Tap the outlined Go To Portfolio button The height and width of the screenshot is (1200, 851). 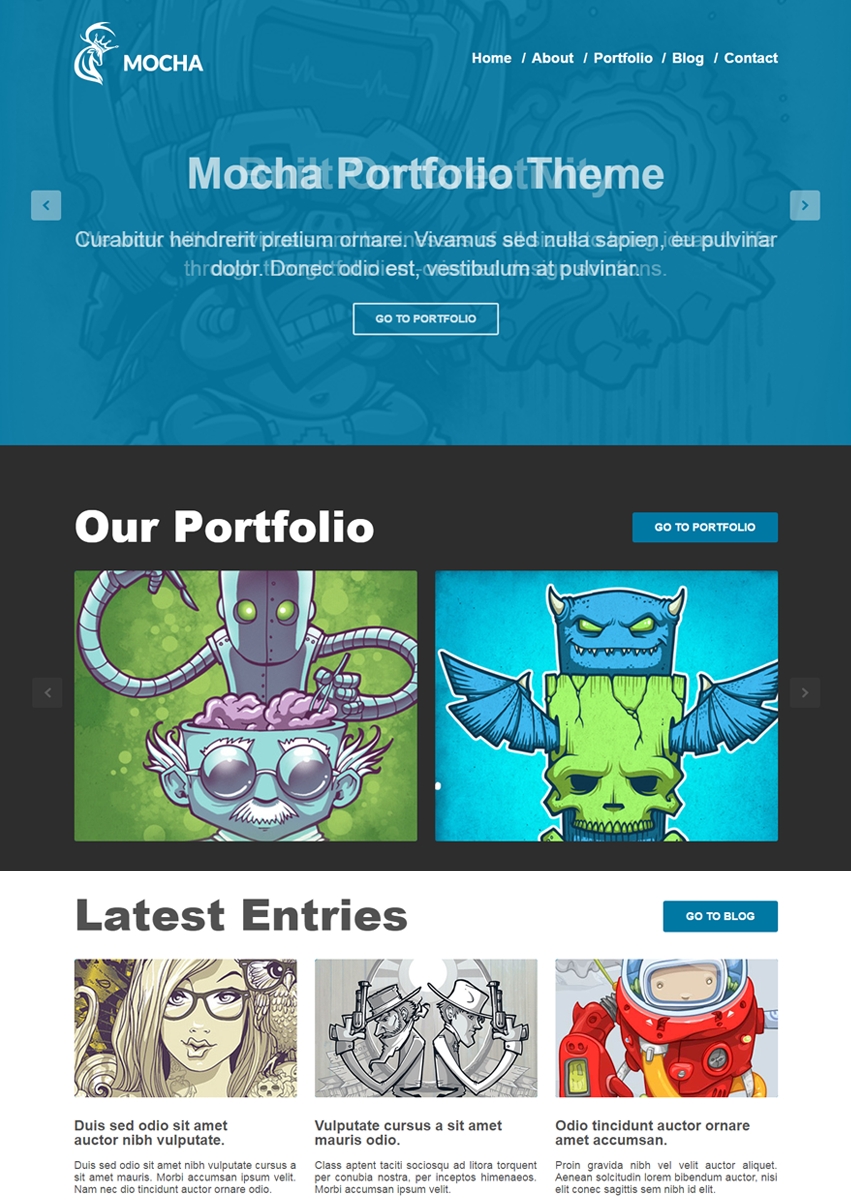coord(426,319)
